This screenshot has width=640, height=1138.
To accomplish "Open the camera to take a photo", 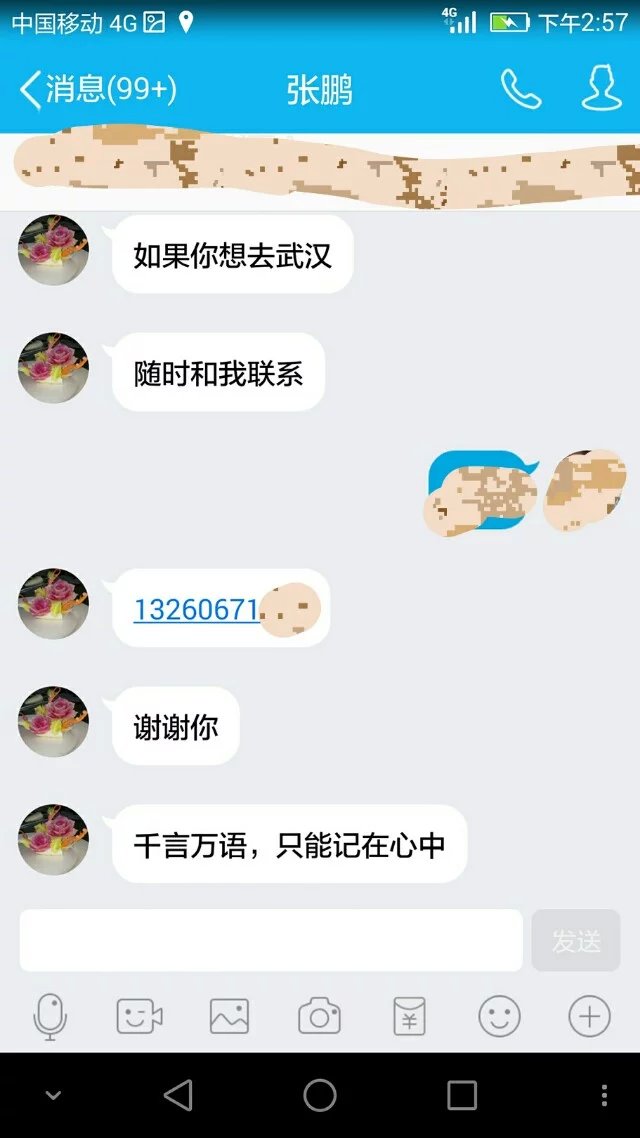I will [x=319, y=1017].
